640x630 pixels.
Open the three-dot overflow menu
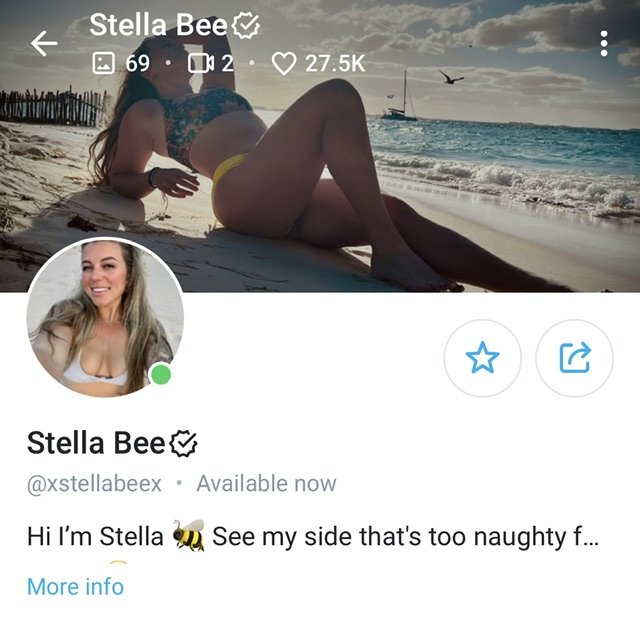[603, 44]
